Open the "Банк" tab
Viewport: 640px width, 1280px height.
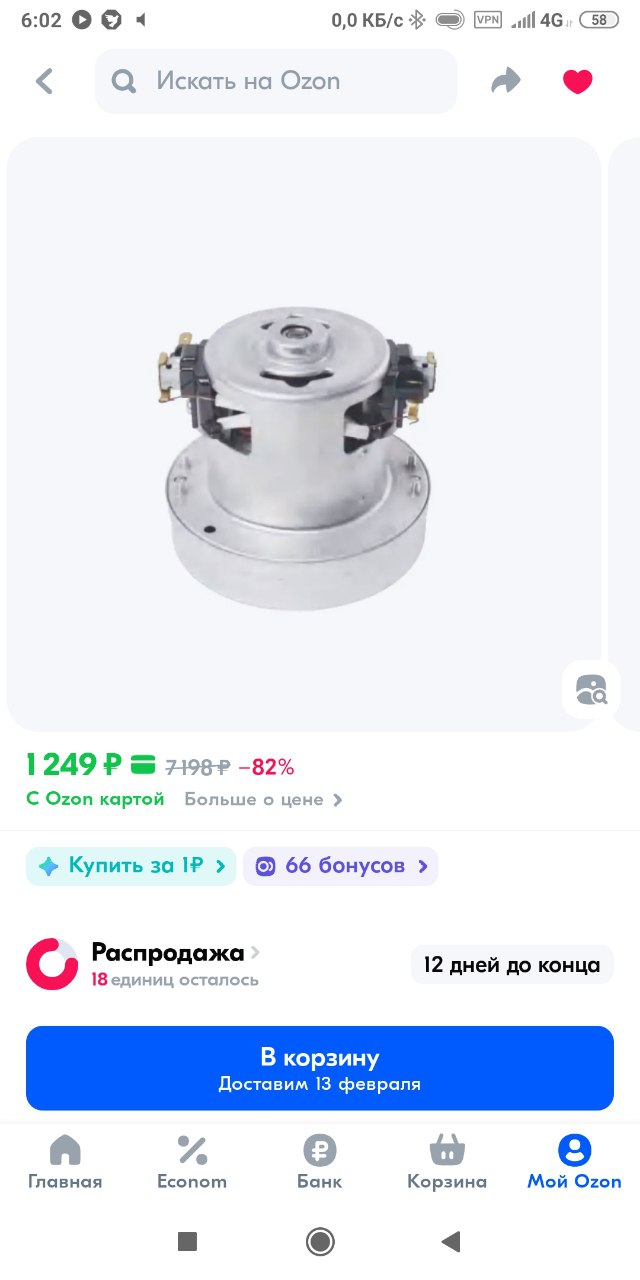pyautogui.click(x=320, y=1162)
